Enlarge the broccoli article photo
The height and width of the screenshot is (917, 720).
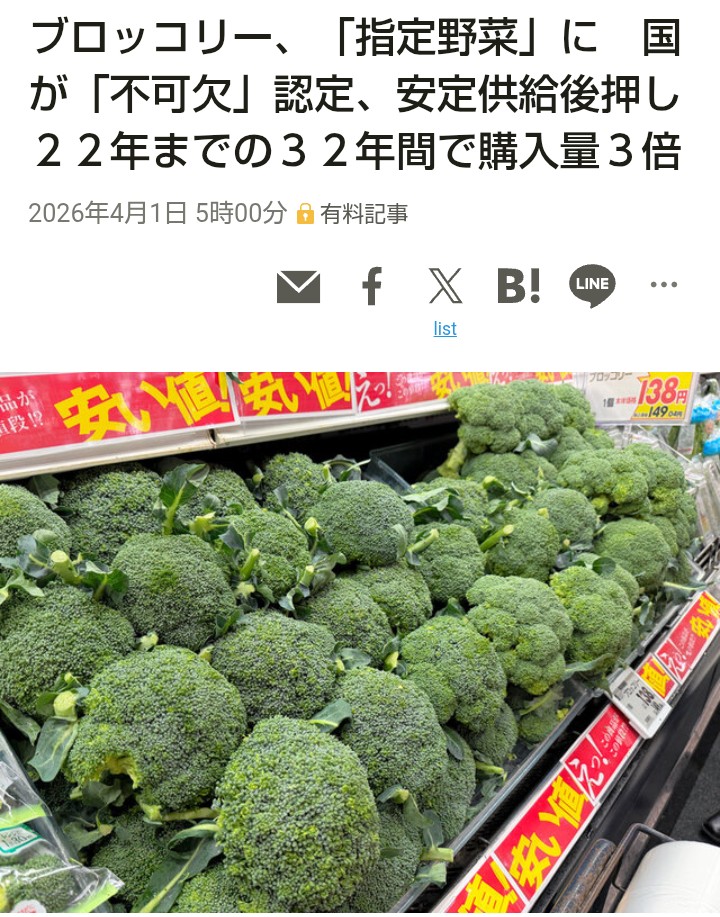(x=360, y=644)
